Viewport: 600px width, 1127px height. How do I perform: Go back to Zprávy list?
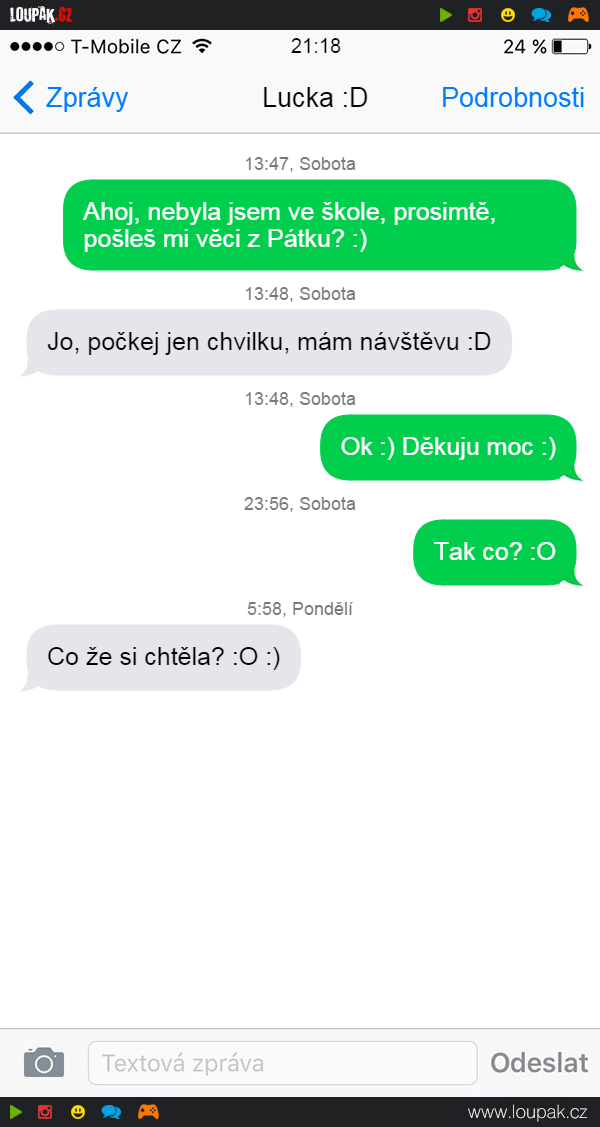(70, 98)
